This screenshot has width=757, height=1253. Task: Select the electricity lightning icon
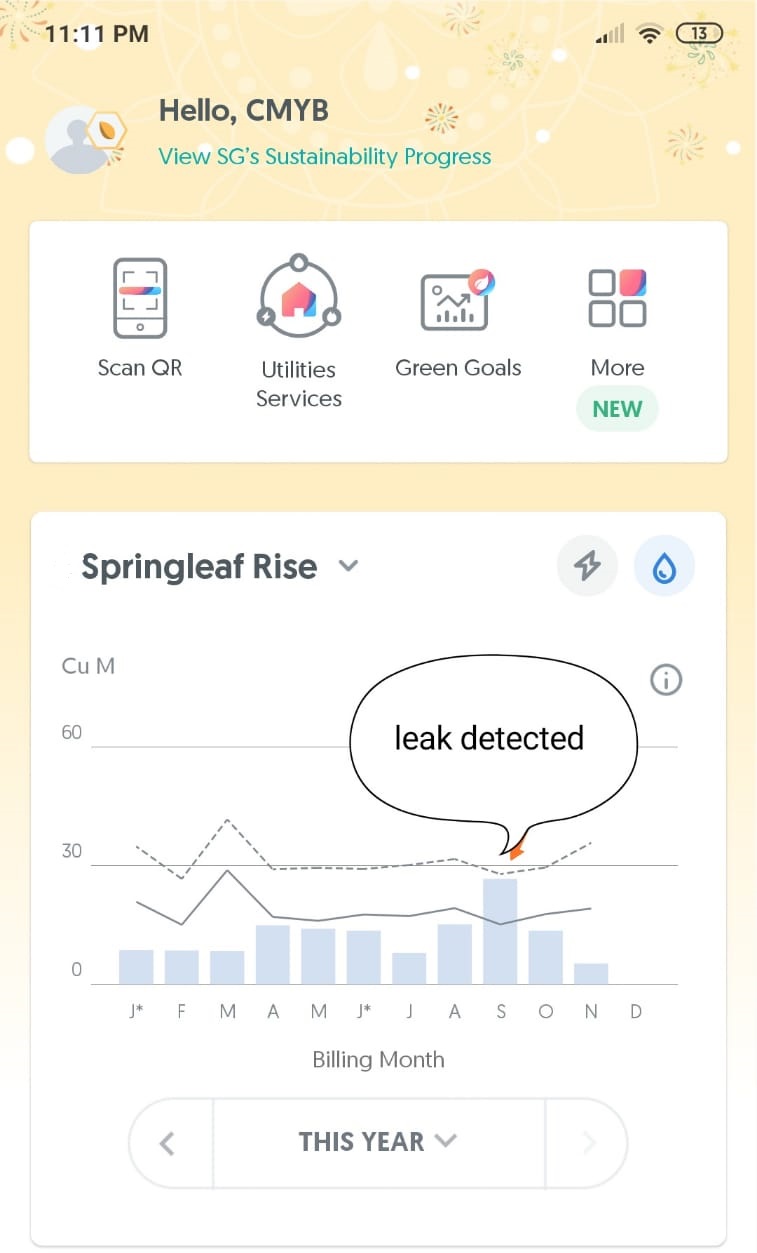click(x=587, y=565)
